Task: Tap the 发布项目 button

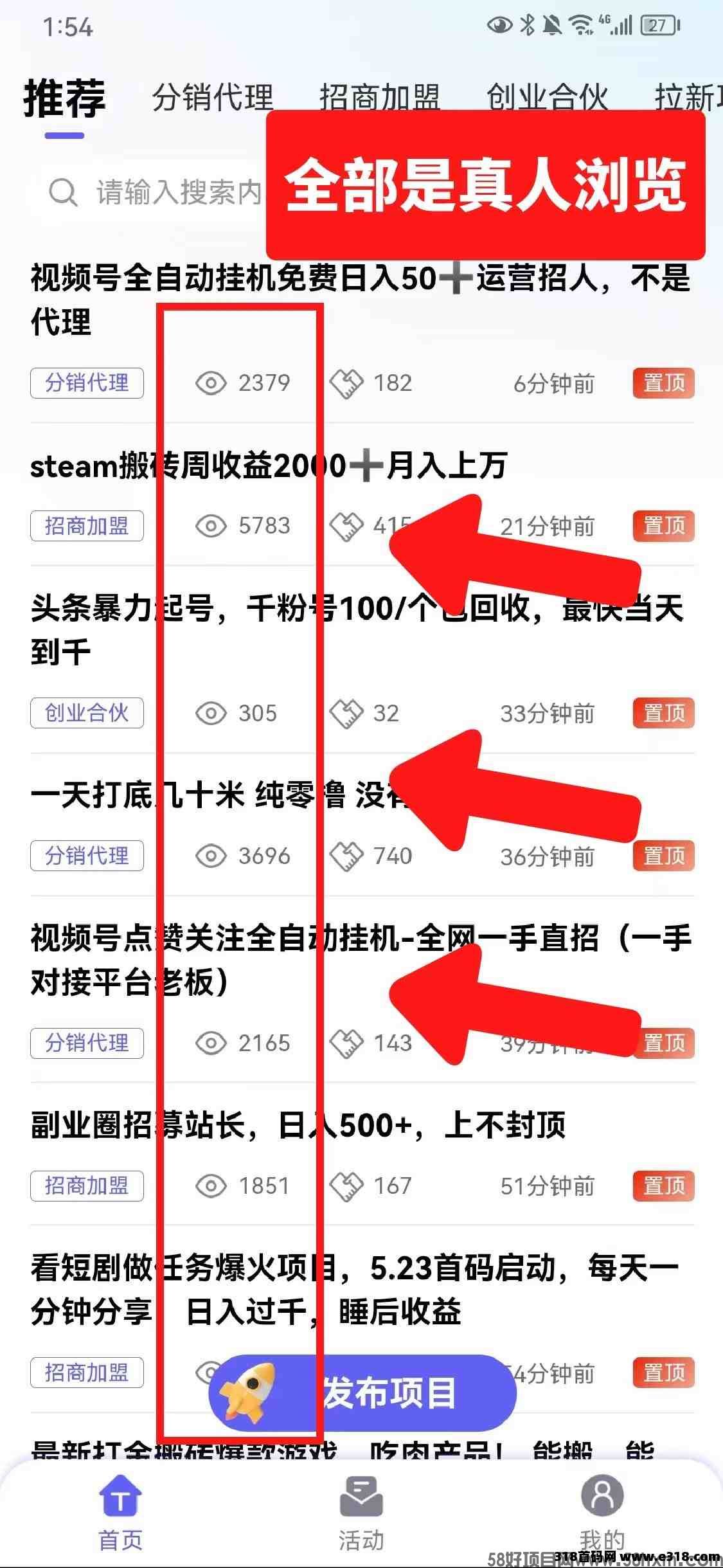Action: [x=363, y=1392]
